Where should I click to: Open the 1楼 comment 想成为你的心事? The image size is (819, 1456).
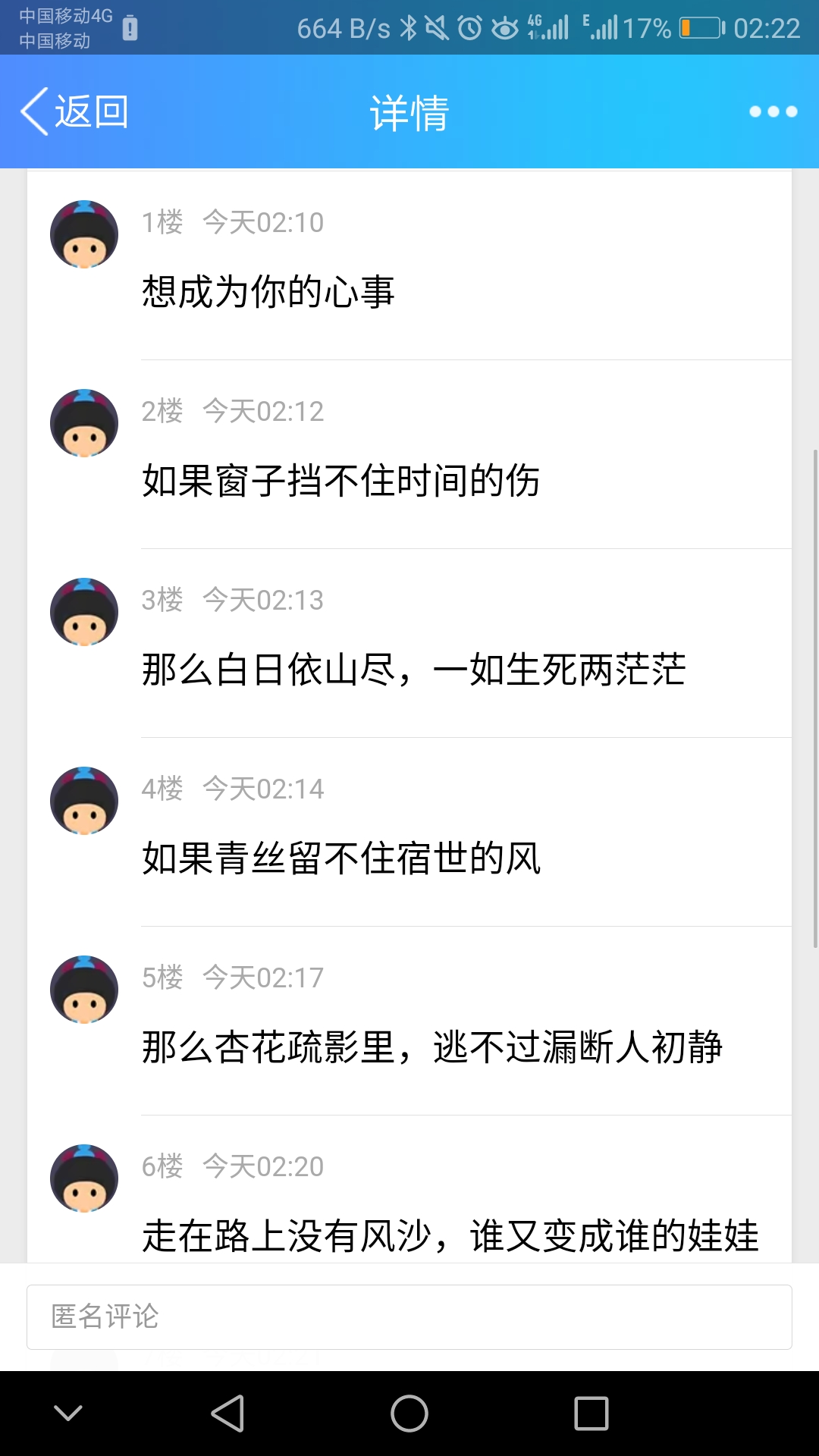(x=268, y=292)
